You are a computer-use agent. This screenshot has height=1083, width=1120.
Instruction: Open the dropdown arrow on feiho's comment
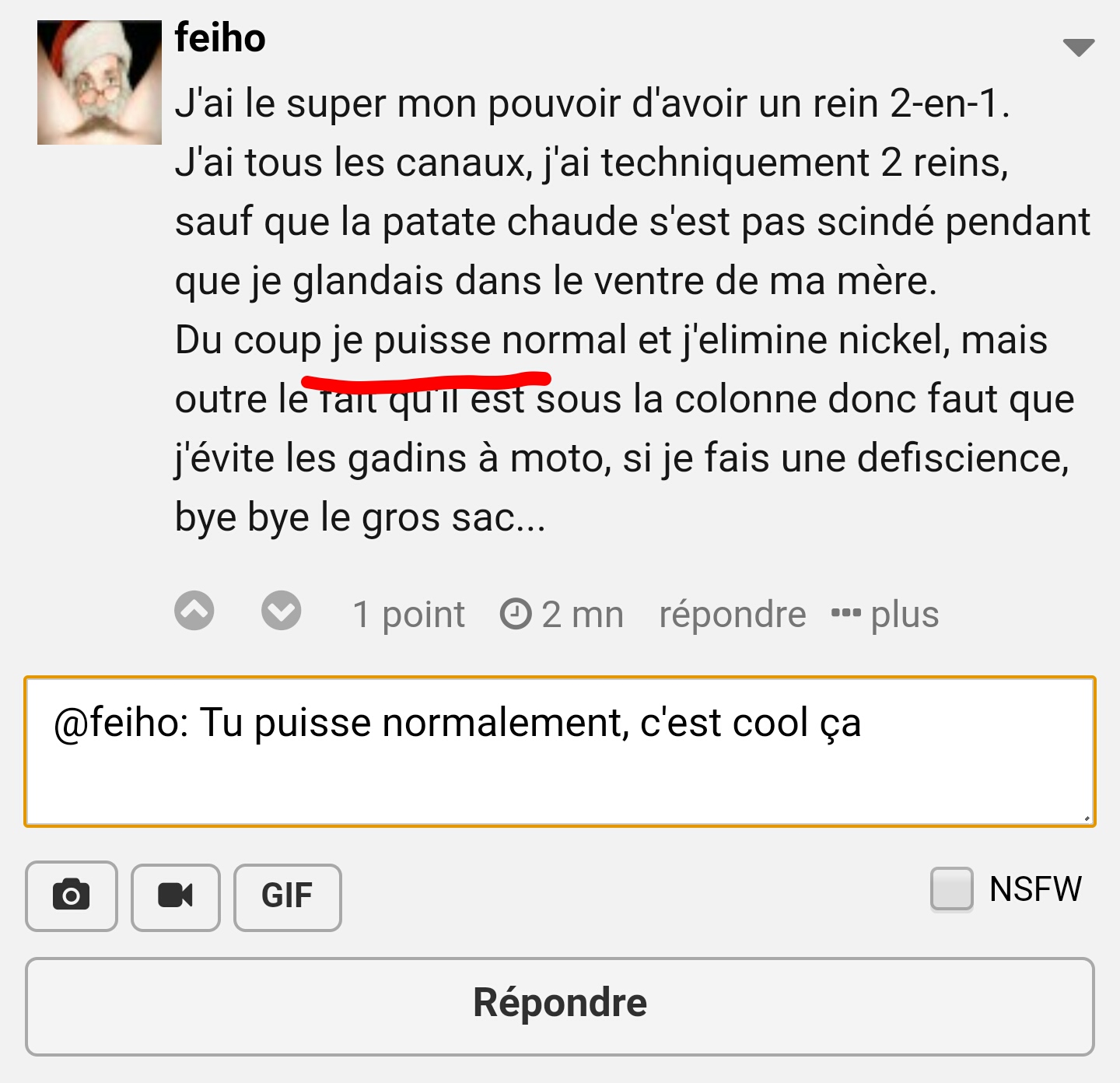(x=1078, y=47)
